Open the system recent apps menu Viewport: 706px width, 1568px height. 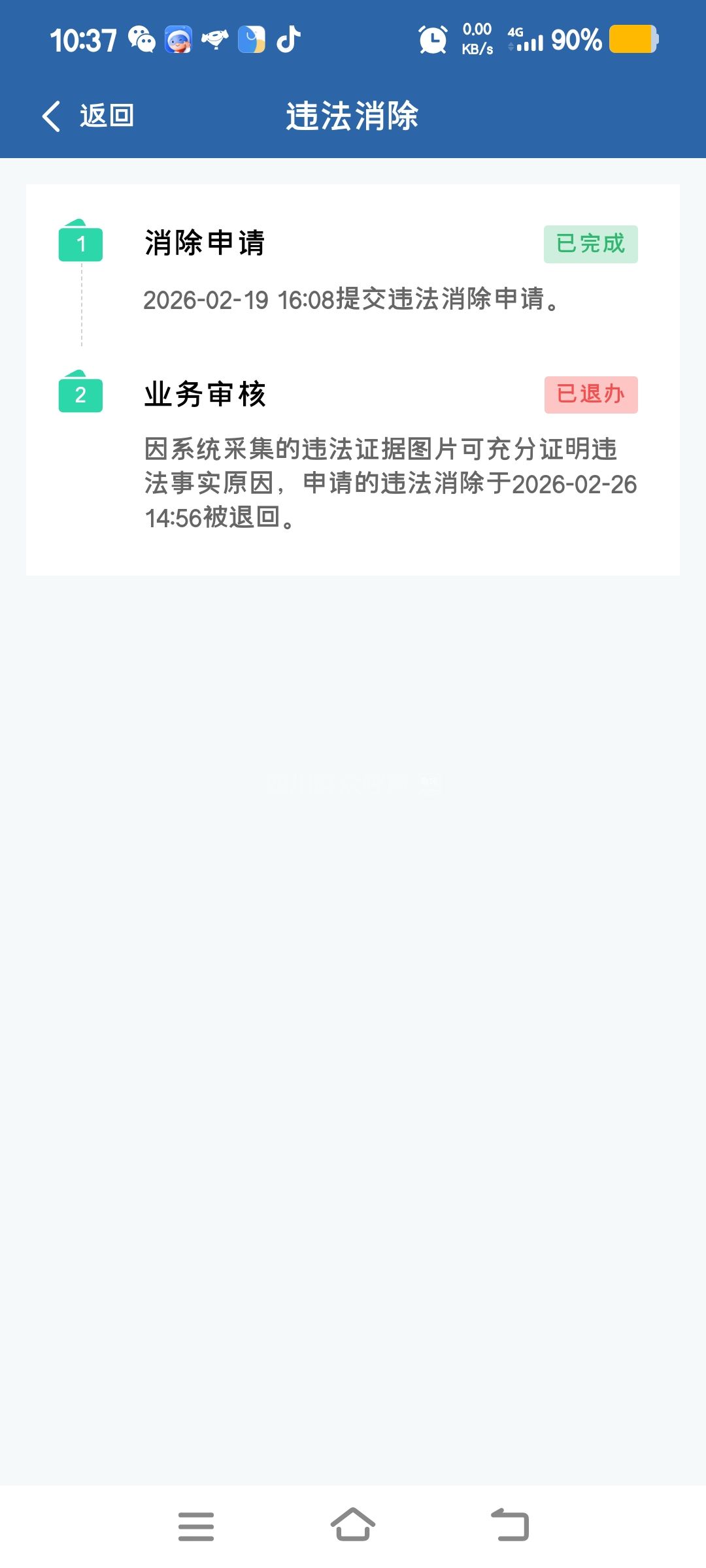click(x=196, y=1526)
